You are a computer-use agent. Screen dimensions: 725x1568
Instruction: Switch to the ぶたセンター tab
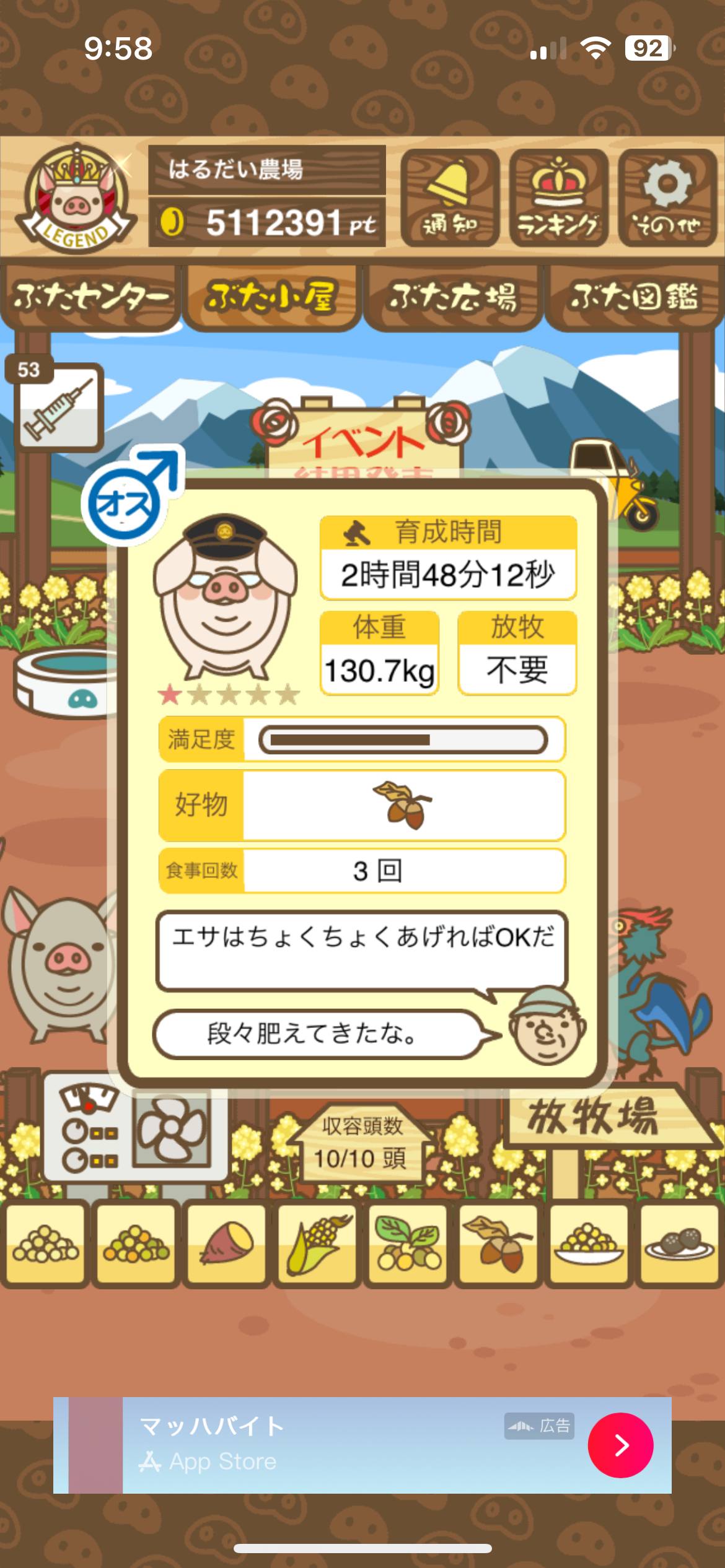(91, 297)
